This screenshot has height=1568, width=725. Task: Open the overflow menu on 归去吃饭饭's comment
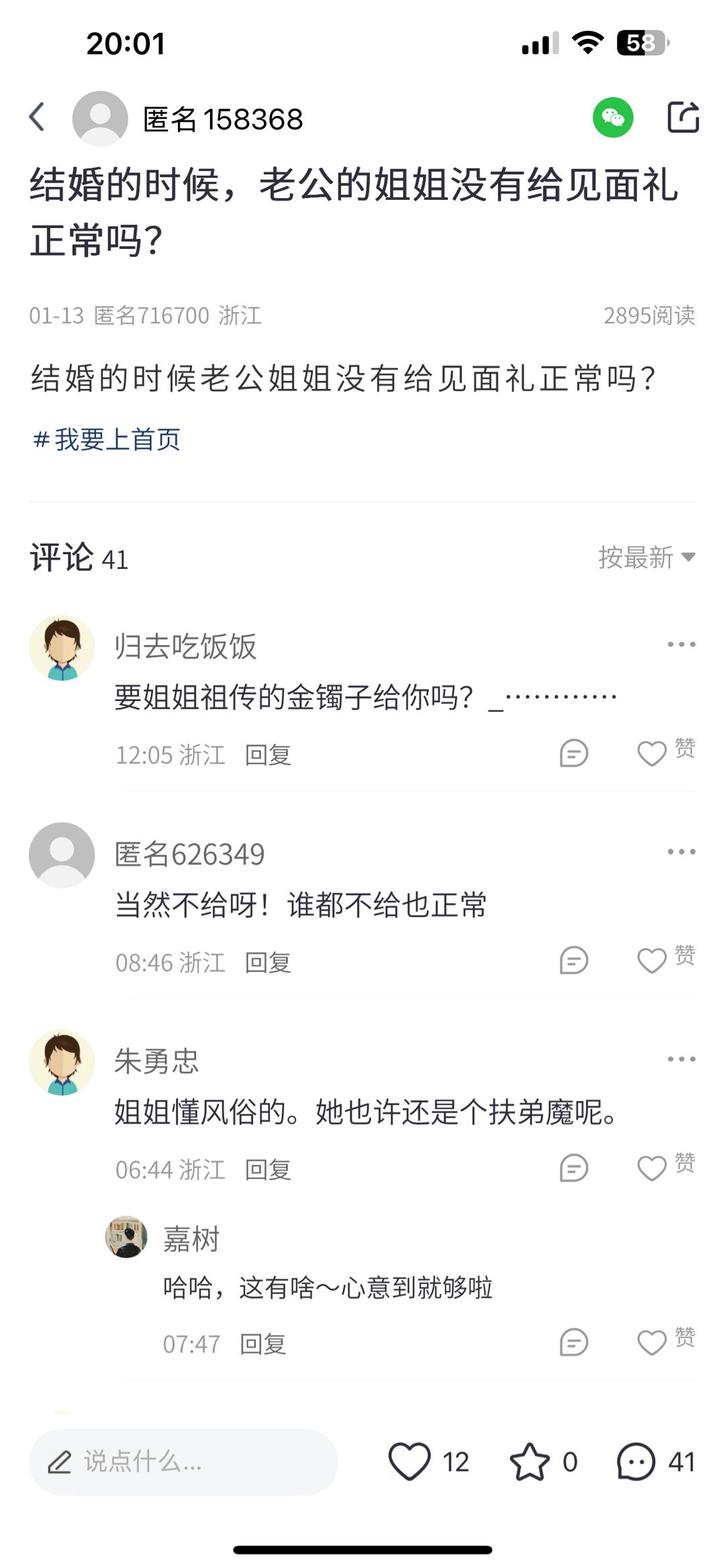[681, 644]
